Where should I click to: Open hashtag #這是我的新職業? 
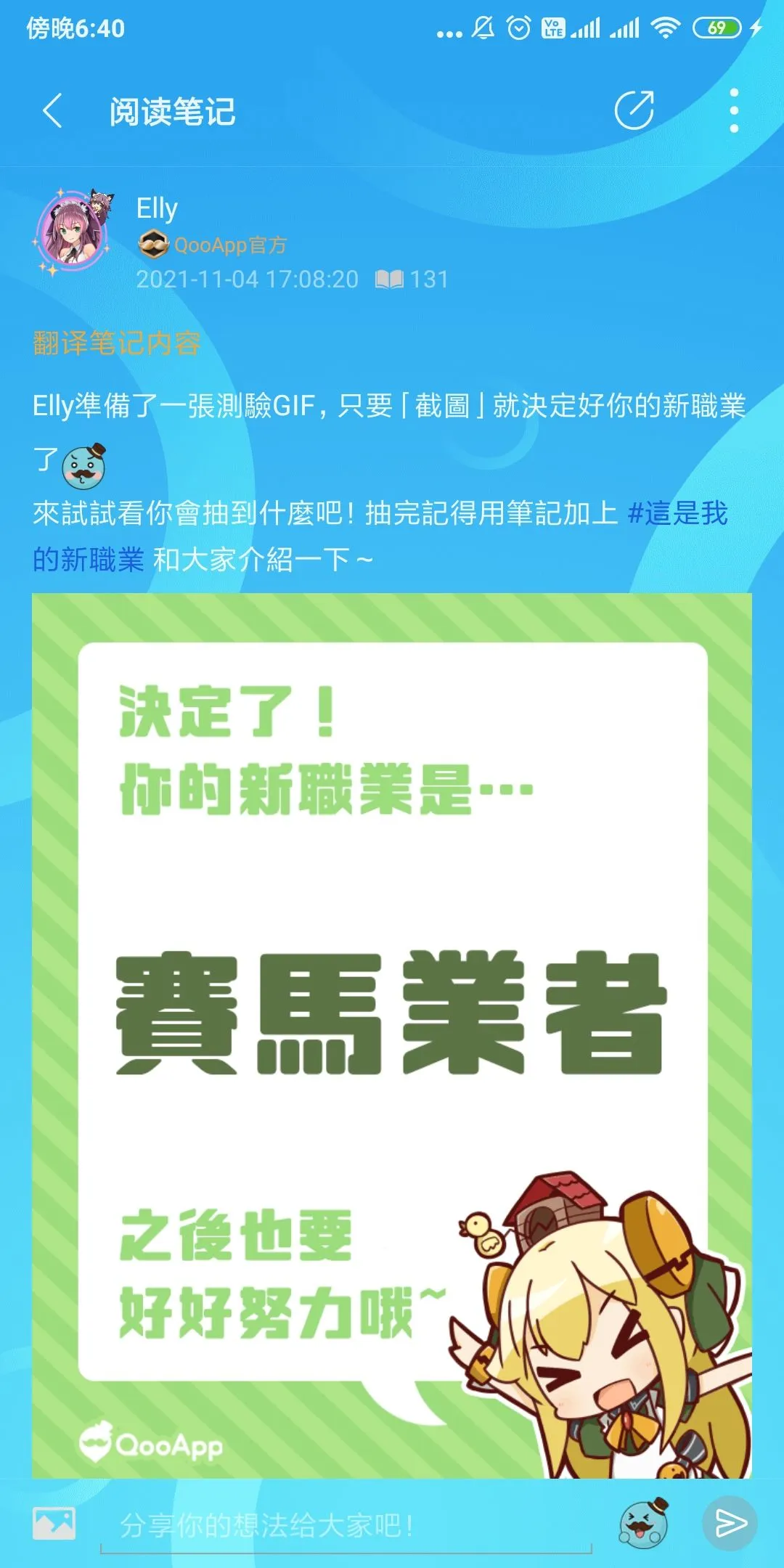pyautogui.click(x=677, y=513)
